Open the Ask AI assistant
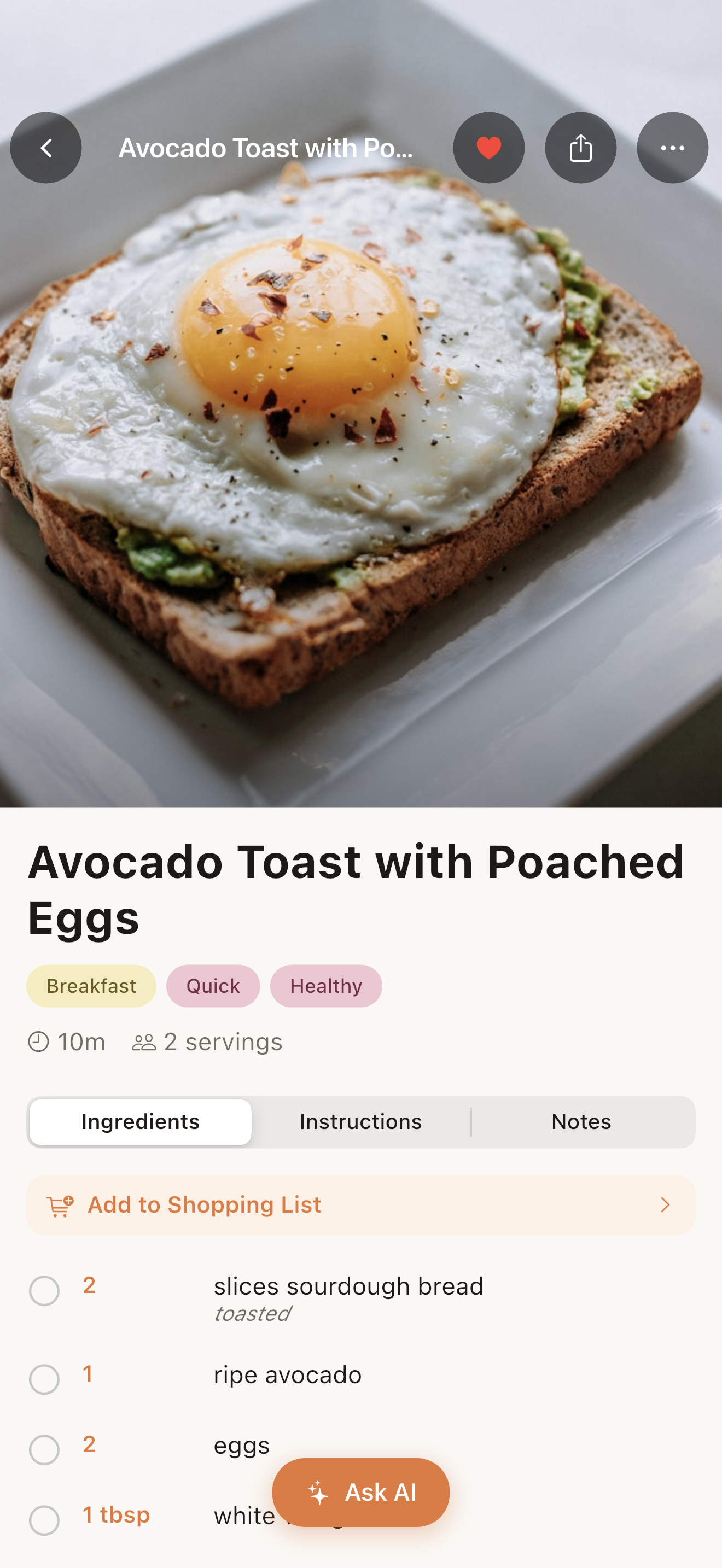This screenshot has height=1568, width=722. coord(360,1492)
